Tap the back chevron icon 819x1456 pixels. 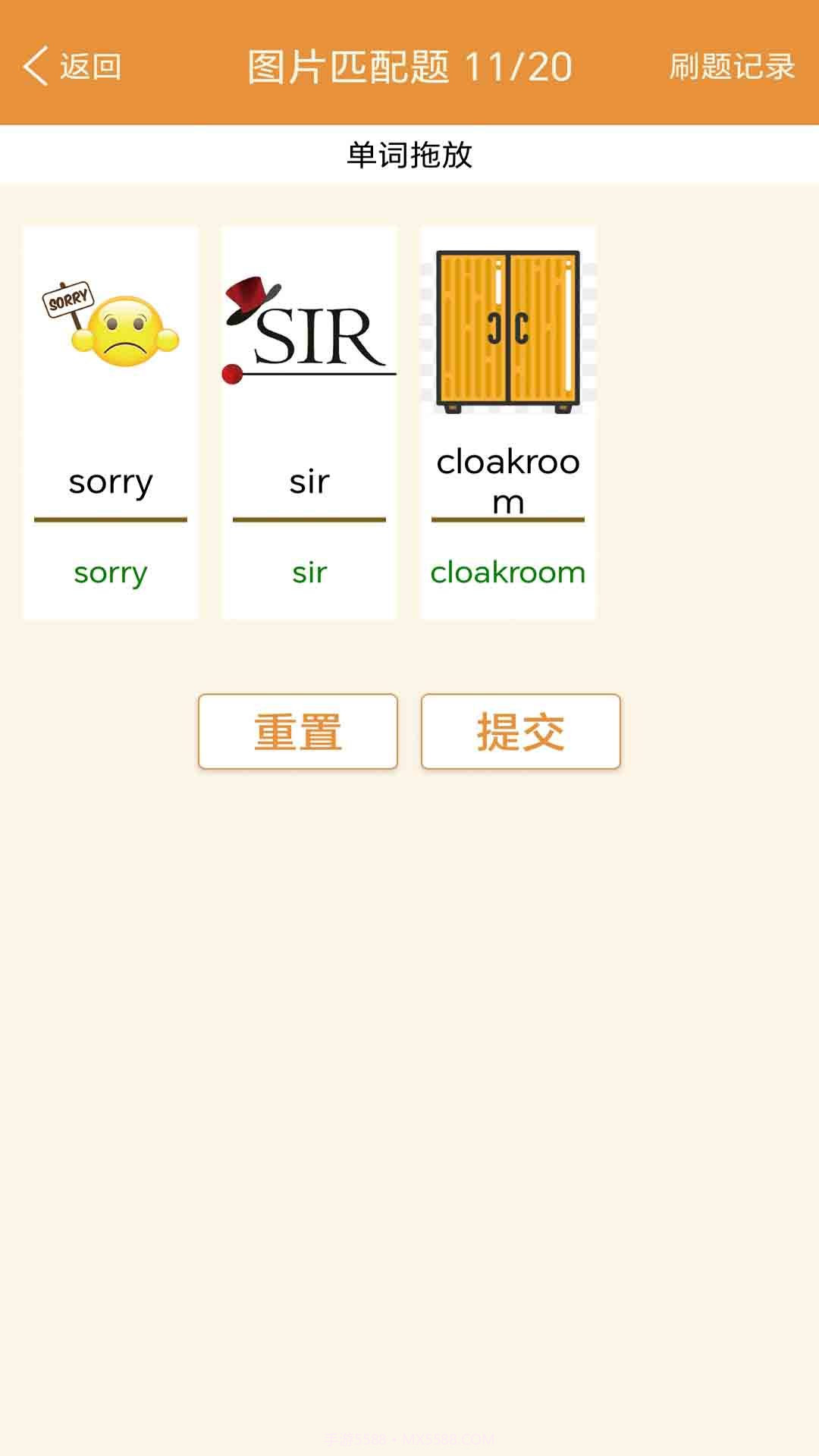tap(34, 67)
